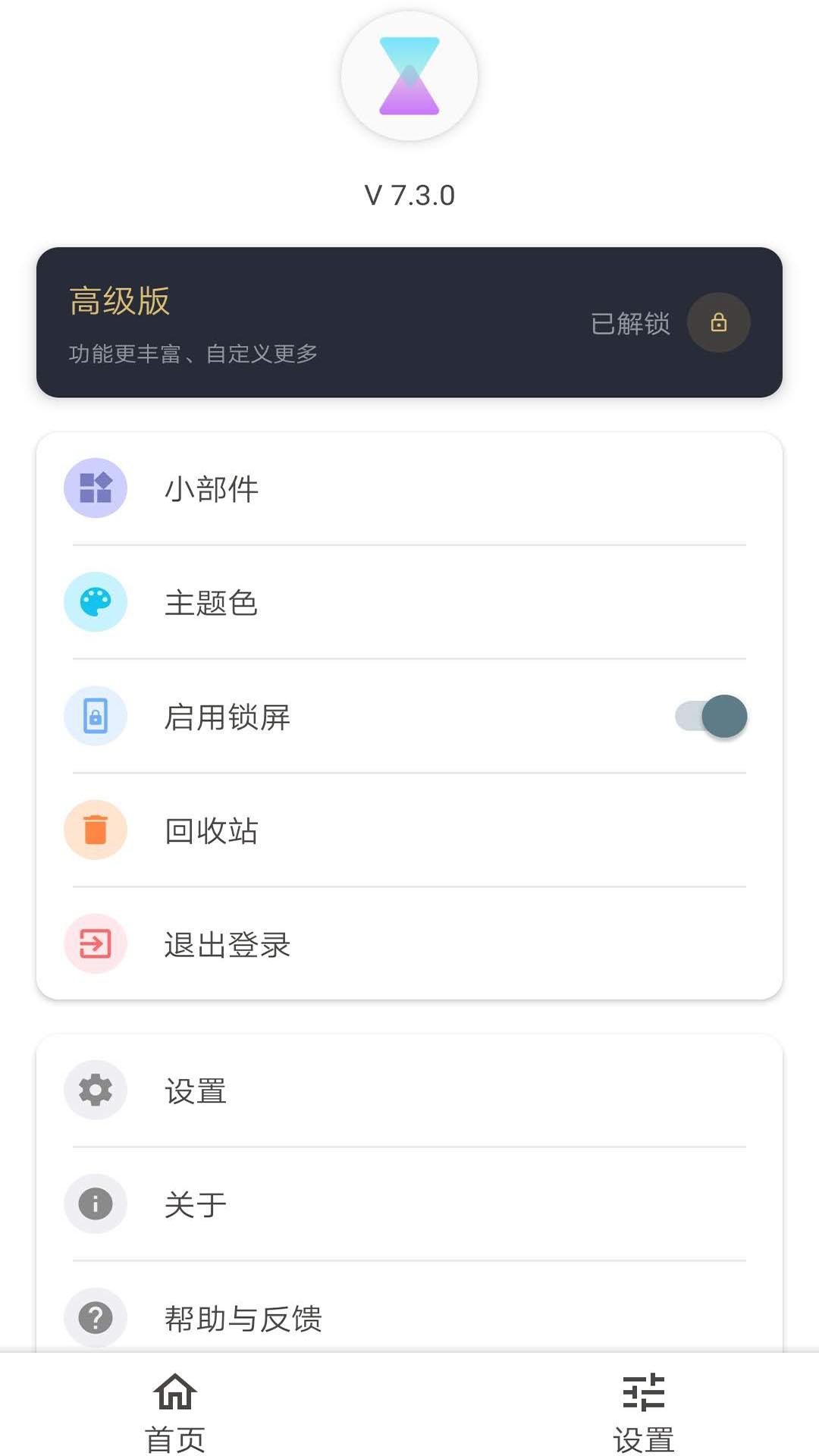This screenshot has height=1456, width=819.
Task: Tap the gold padlock on 高级版 banner
Action: [x=718, y=322]
